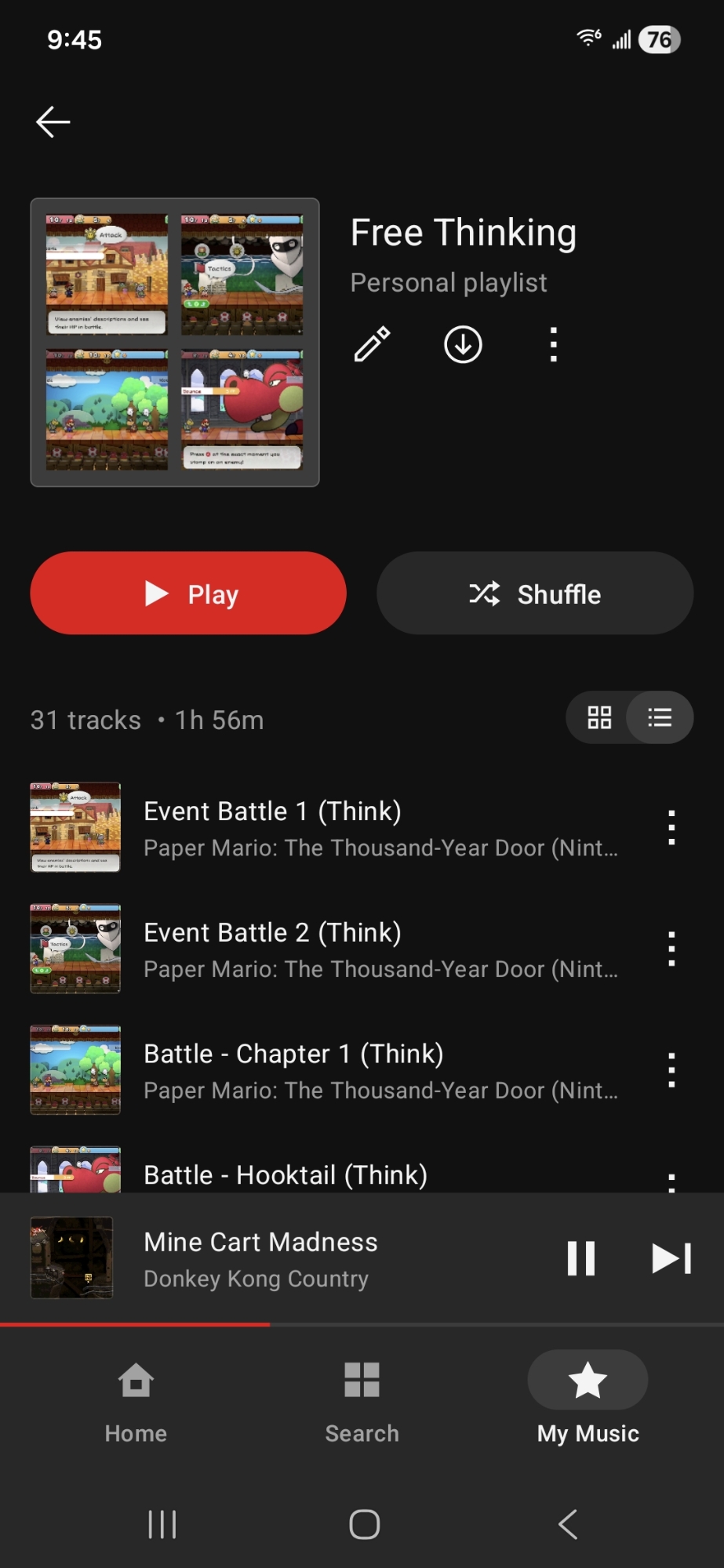Start playing the playlist with Play
724x1568 pixels.
point(188,593)
